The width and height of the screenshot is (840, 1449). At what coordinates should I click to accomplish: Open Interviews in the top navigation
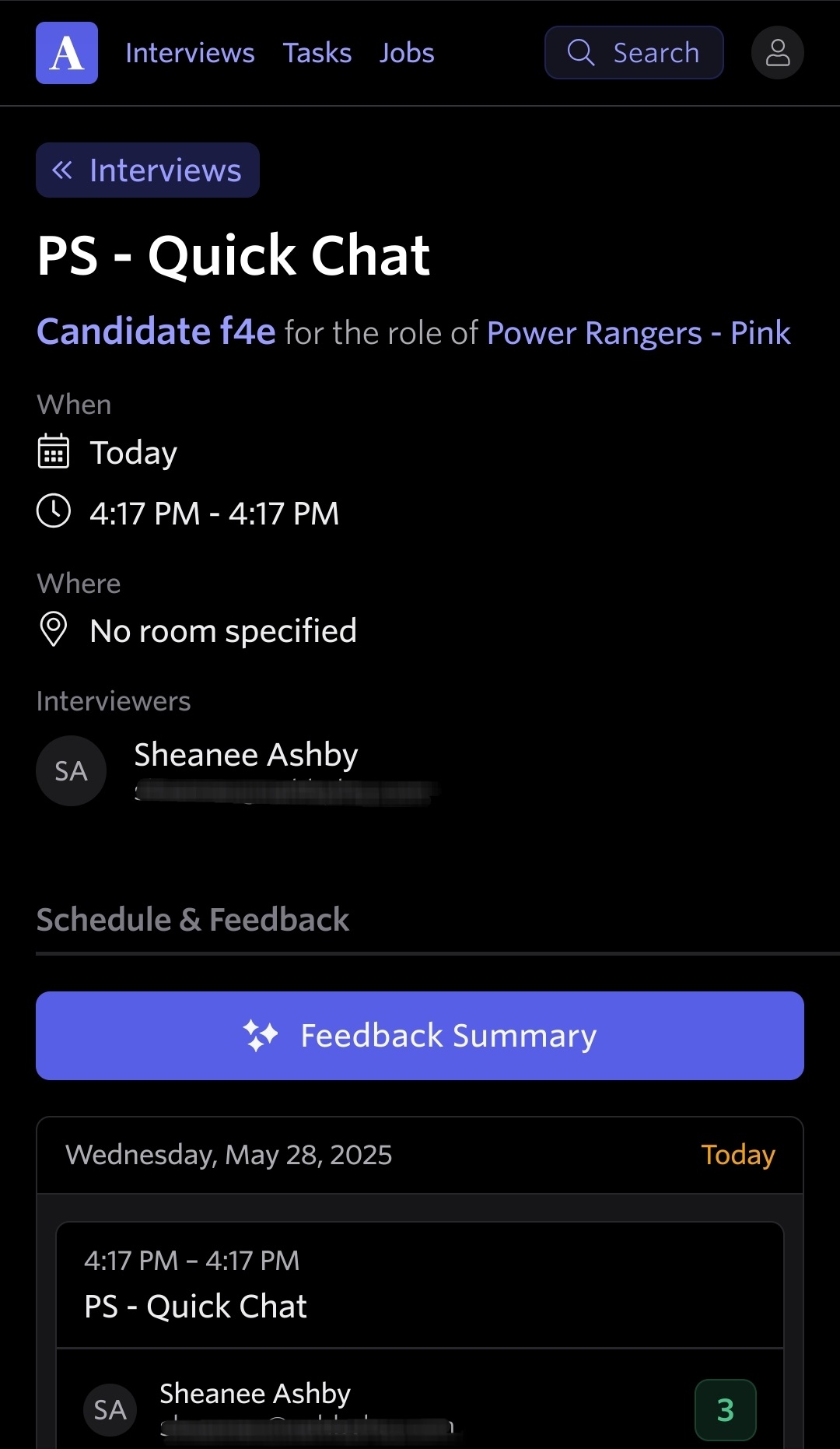coord(190,53)
